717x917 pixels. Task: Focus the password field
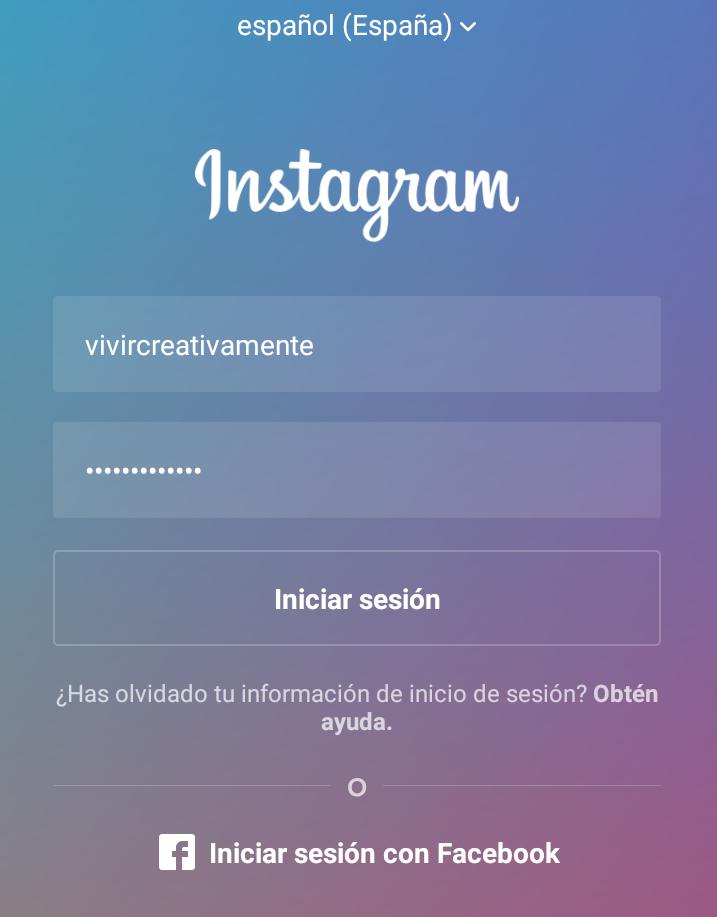(x=357, y=470)
